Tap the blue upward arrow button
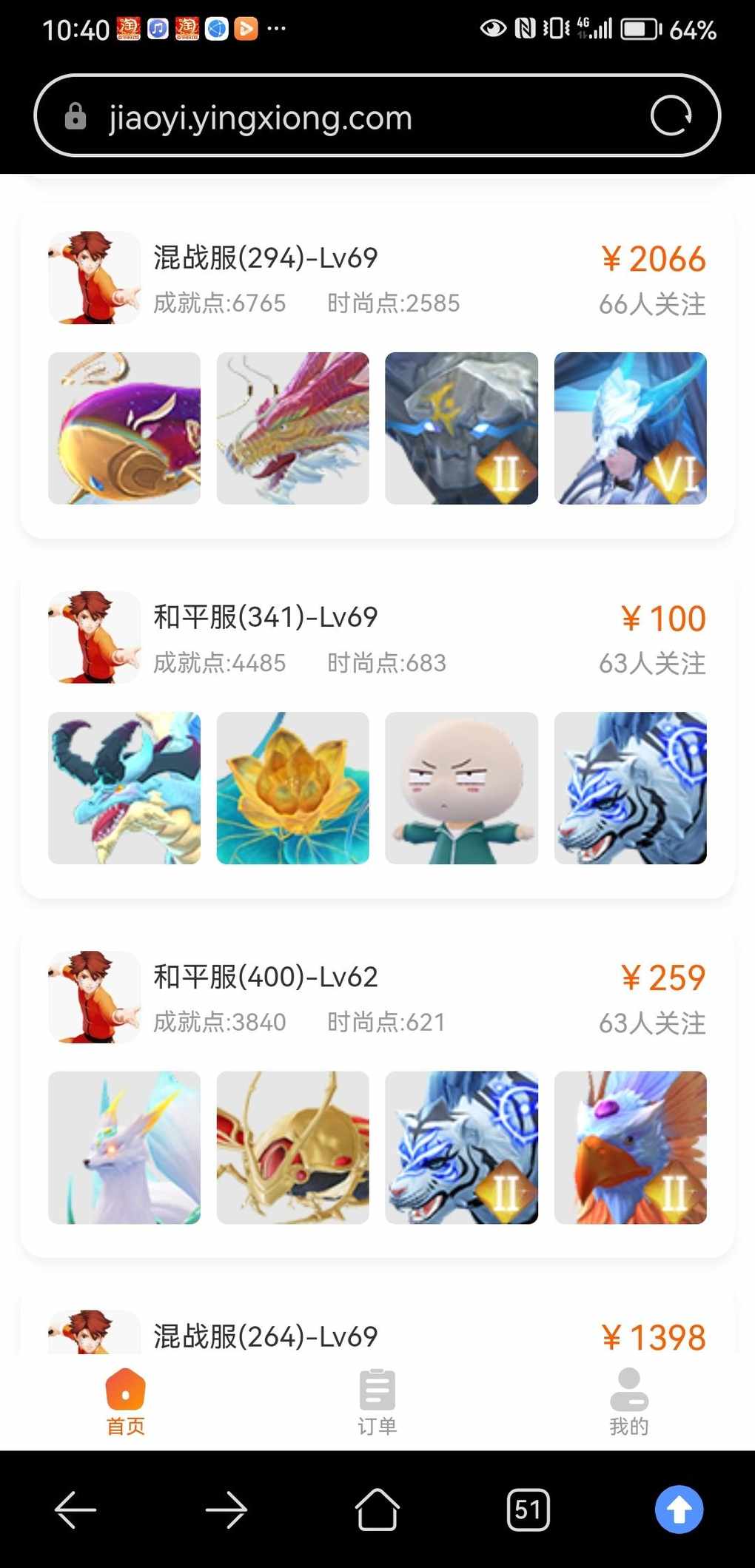 pyautogui.click(x=679, y=1510)
